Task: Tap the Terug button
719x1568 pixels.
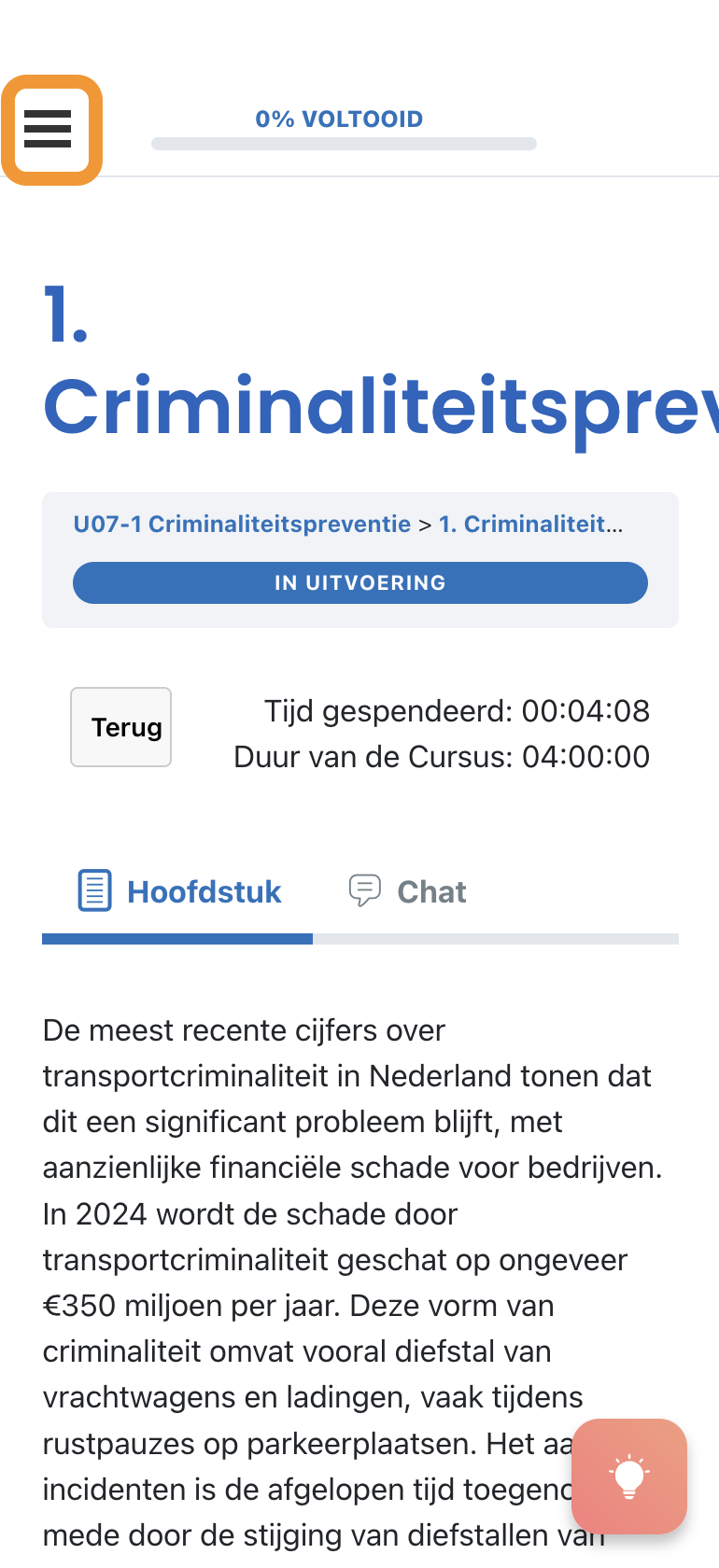Action: tap(121, 727)
